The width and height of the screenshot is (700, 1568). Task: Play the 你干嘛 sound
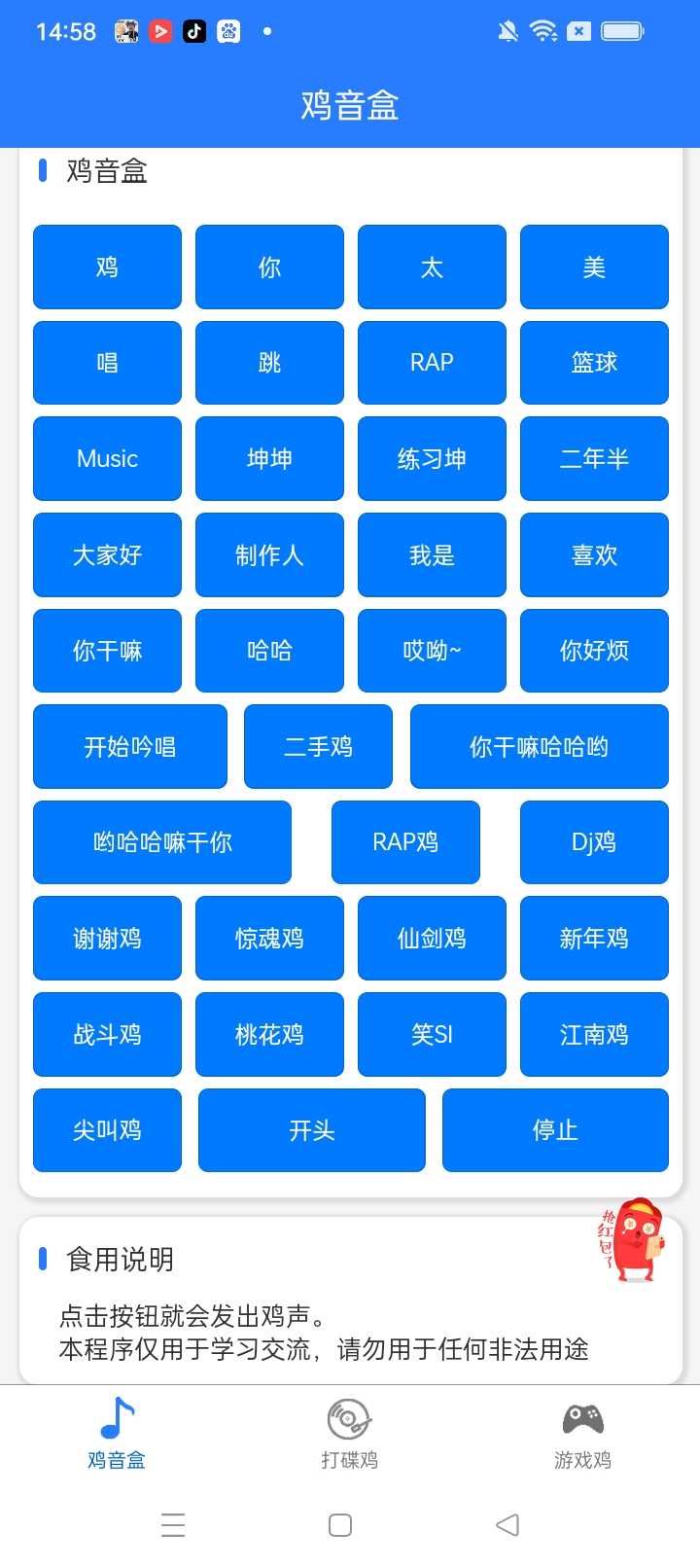(x=107, y=650)
